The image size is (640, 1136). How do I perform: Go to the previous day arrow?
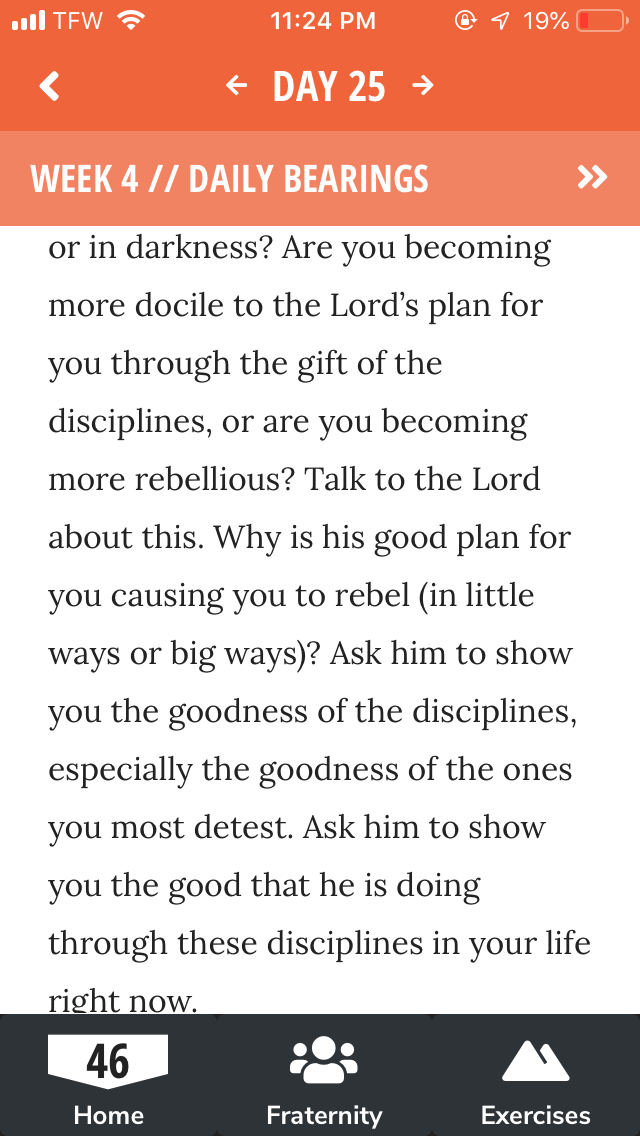236,86
